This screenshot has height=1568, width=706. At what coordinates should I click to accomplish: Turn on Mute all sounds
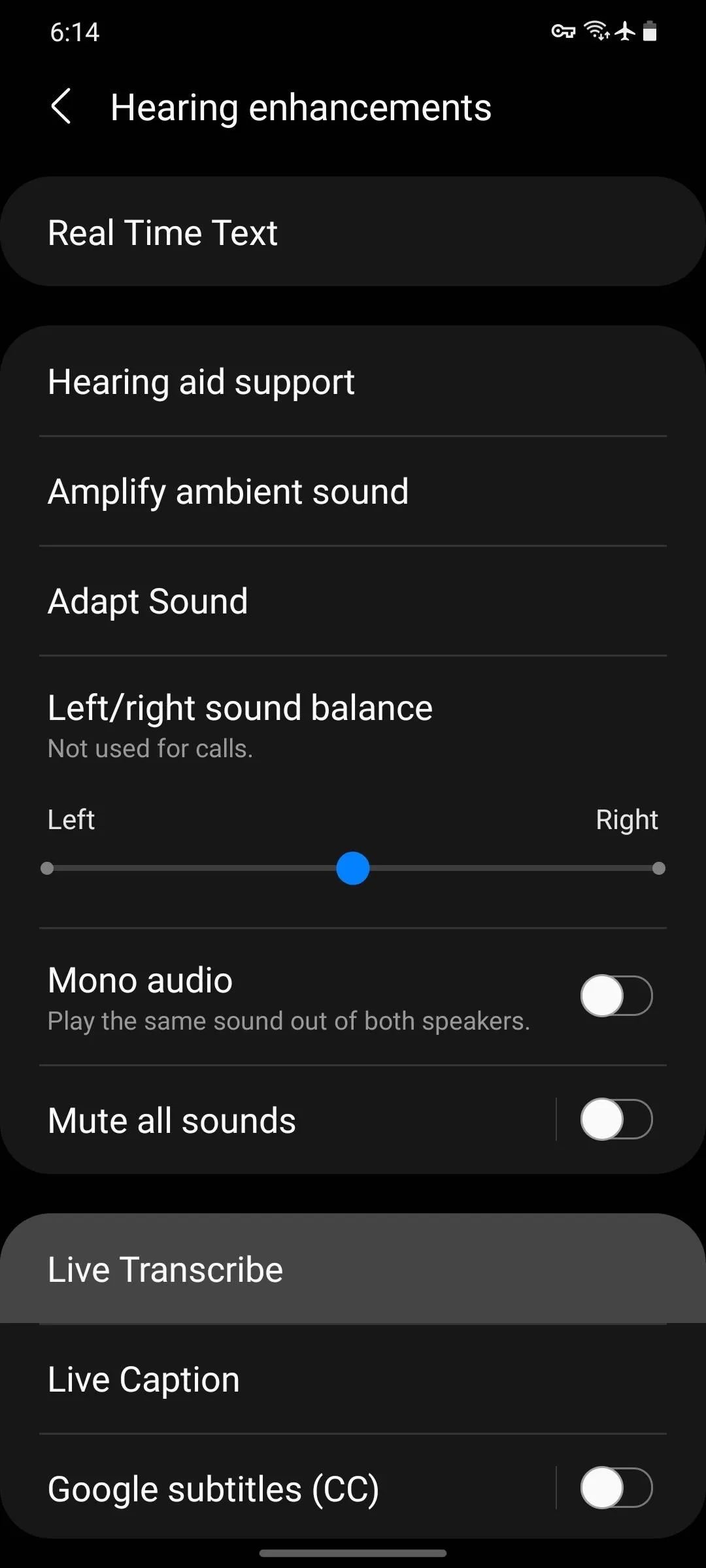click(x=616, y=1119)
